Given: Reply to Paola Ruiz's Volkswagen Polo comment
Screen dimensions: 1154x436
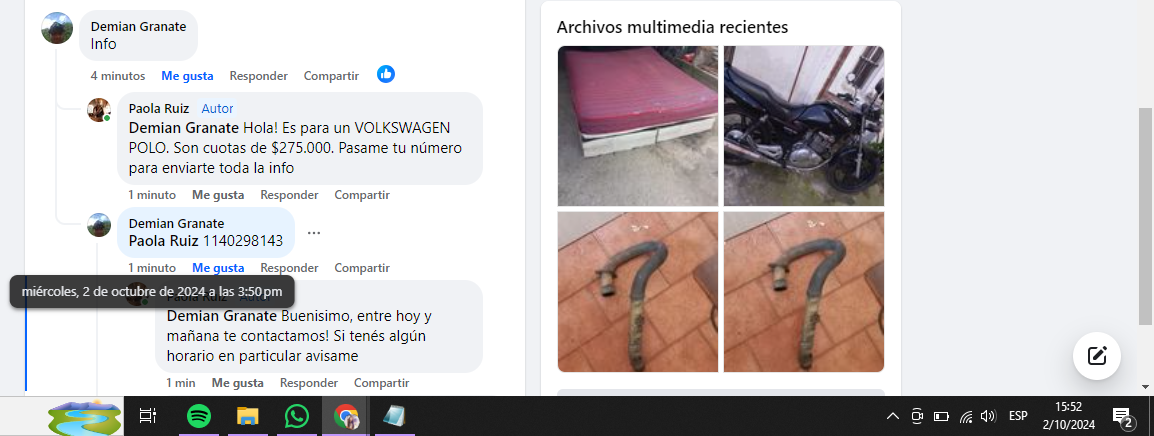Looking at the screenshot, I should [x=289, y=195].
